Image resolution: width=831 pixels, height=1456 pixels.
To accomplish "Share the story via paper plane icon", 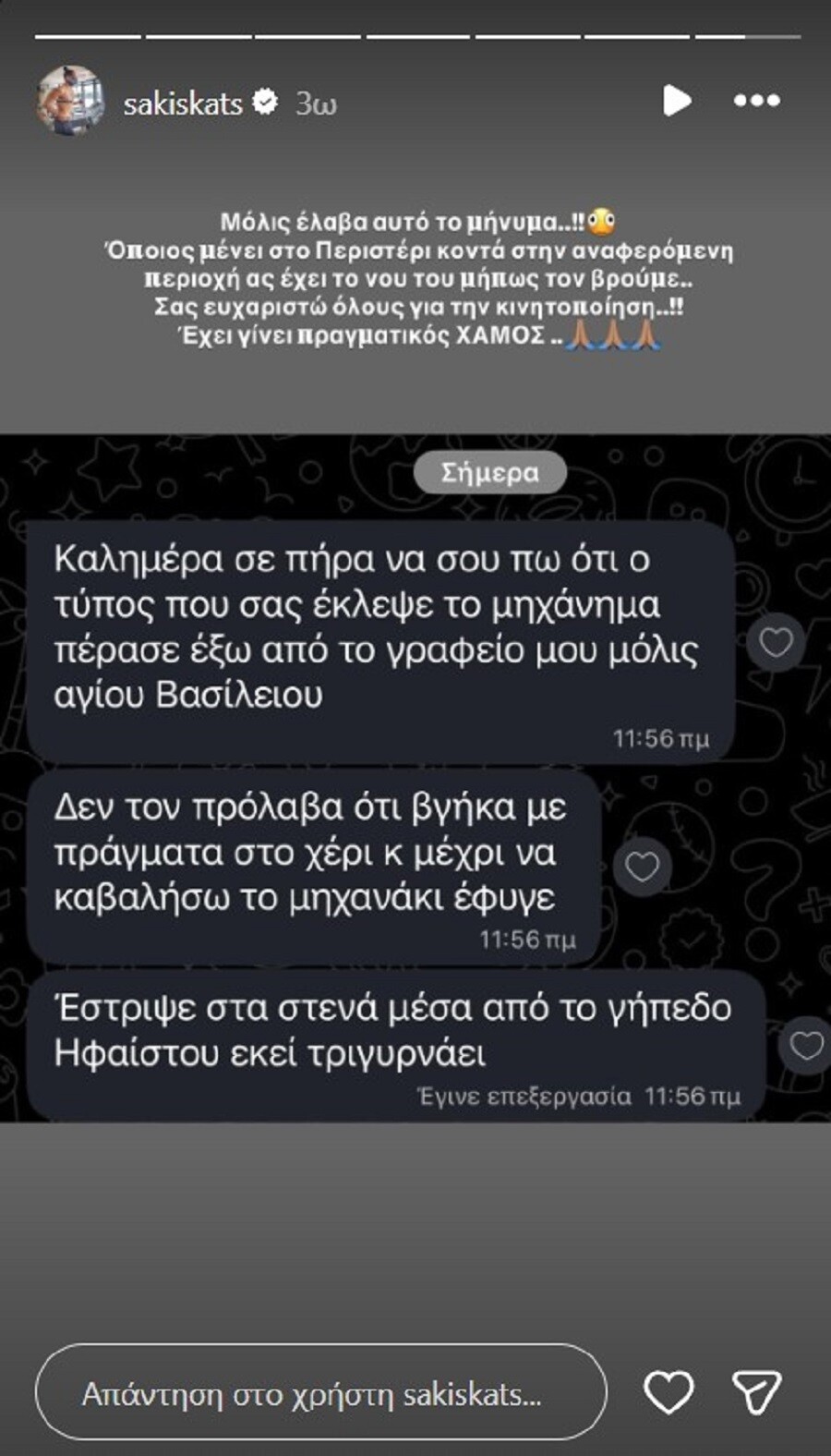I will 757,1392.
